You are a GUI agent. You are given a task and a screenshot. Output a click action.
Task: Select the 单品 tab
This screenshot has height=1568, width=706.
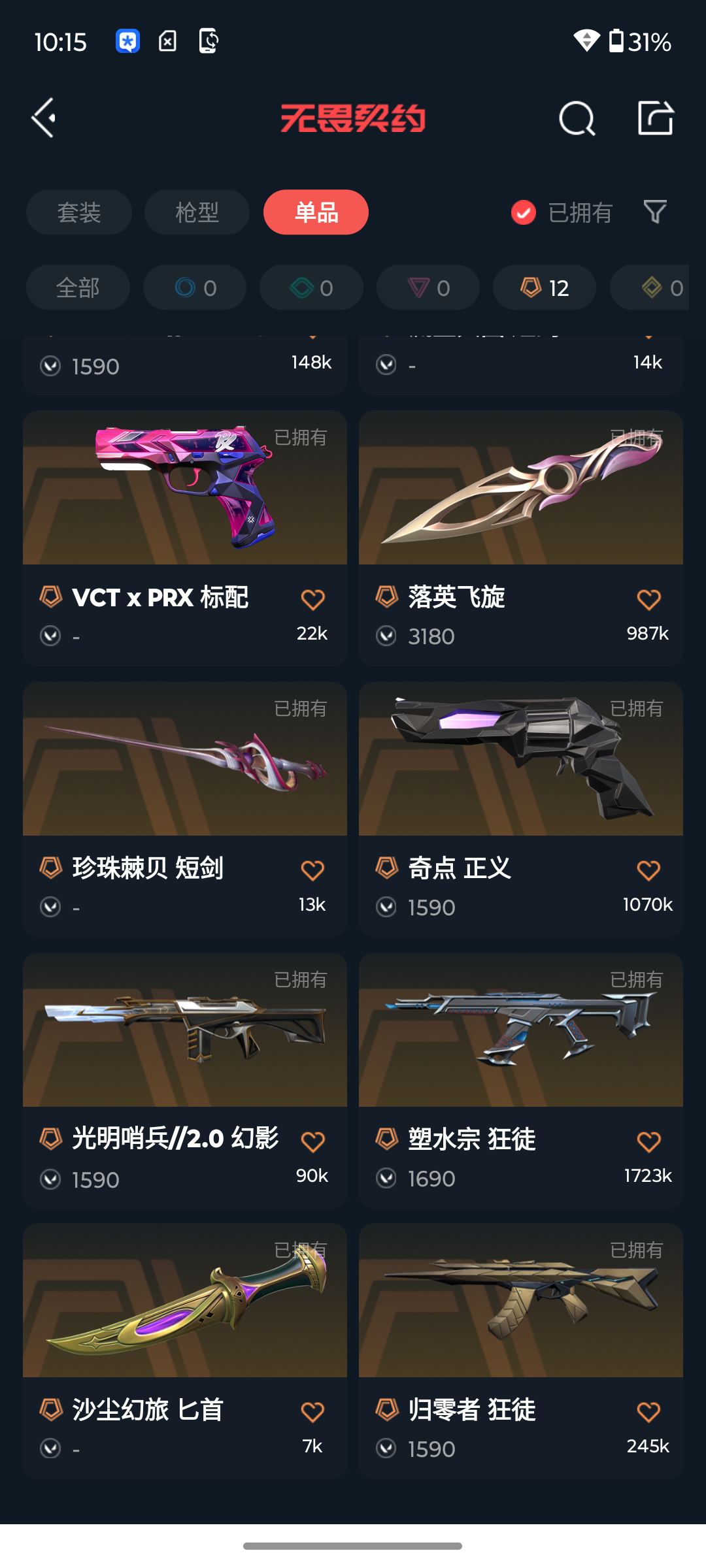pyautogui.click(x=316, y=212)
